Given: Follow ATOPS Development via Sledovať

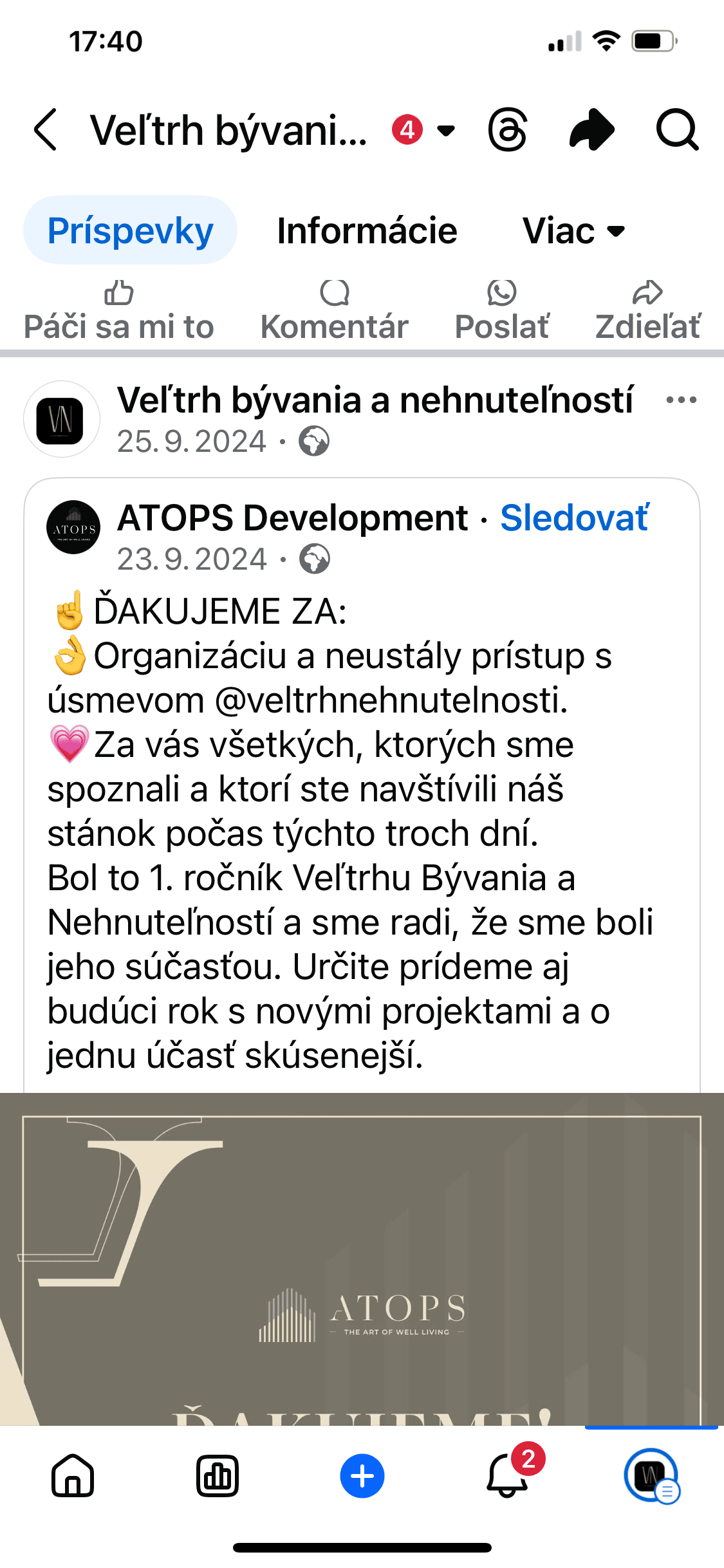Looking at the screenshot, I should click(x=575, y=518).
